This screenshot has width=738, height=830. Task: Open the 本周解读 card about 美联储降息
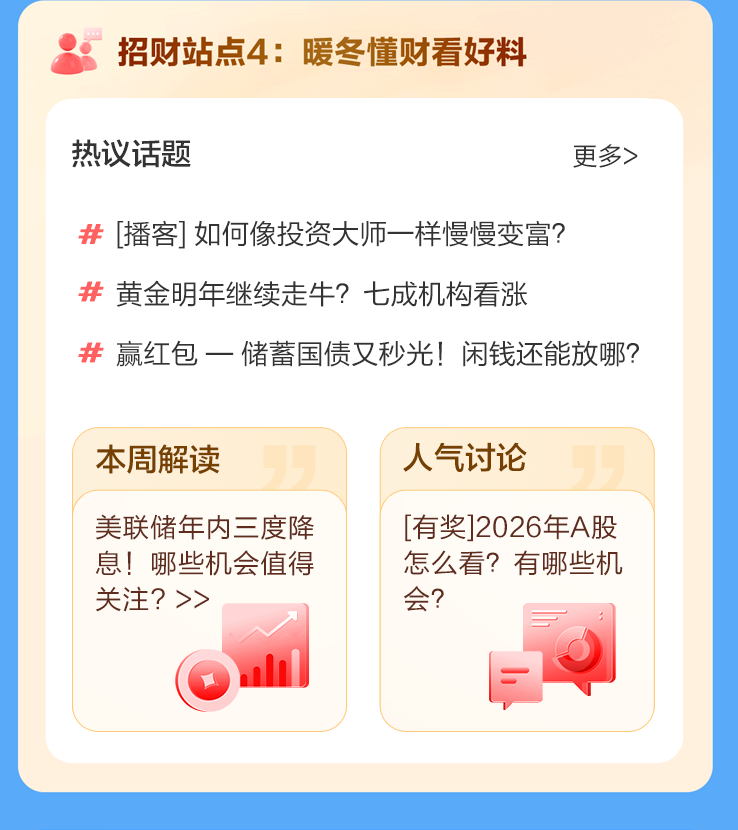pos(209,580)
